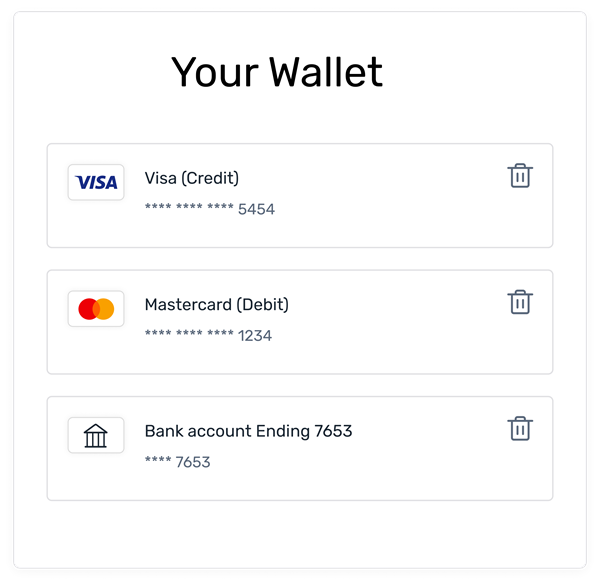
Task: Select the Mastercard (Debit) row
Action: tap(300, 321)
